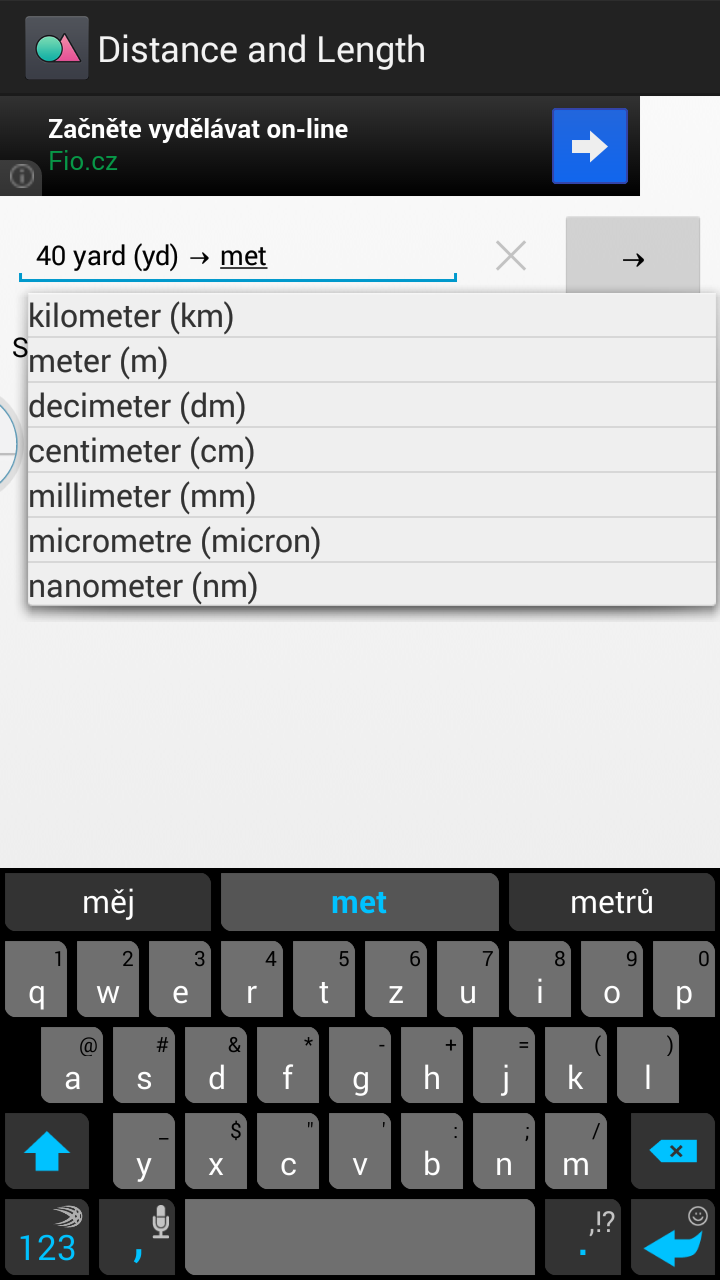This screenshot has width=720, height=1280.
Task: Clear the conversion input with X
Action: coord(511,256)
